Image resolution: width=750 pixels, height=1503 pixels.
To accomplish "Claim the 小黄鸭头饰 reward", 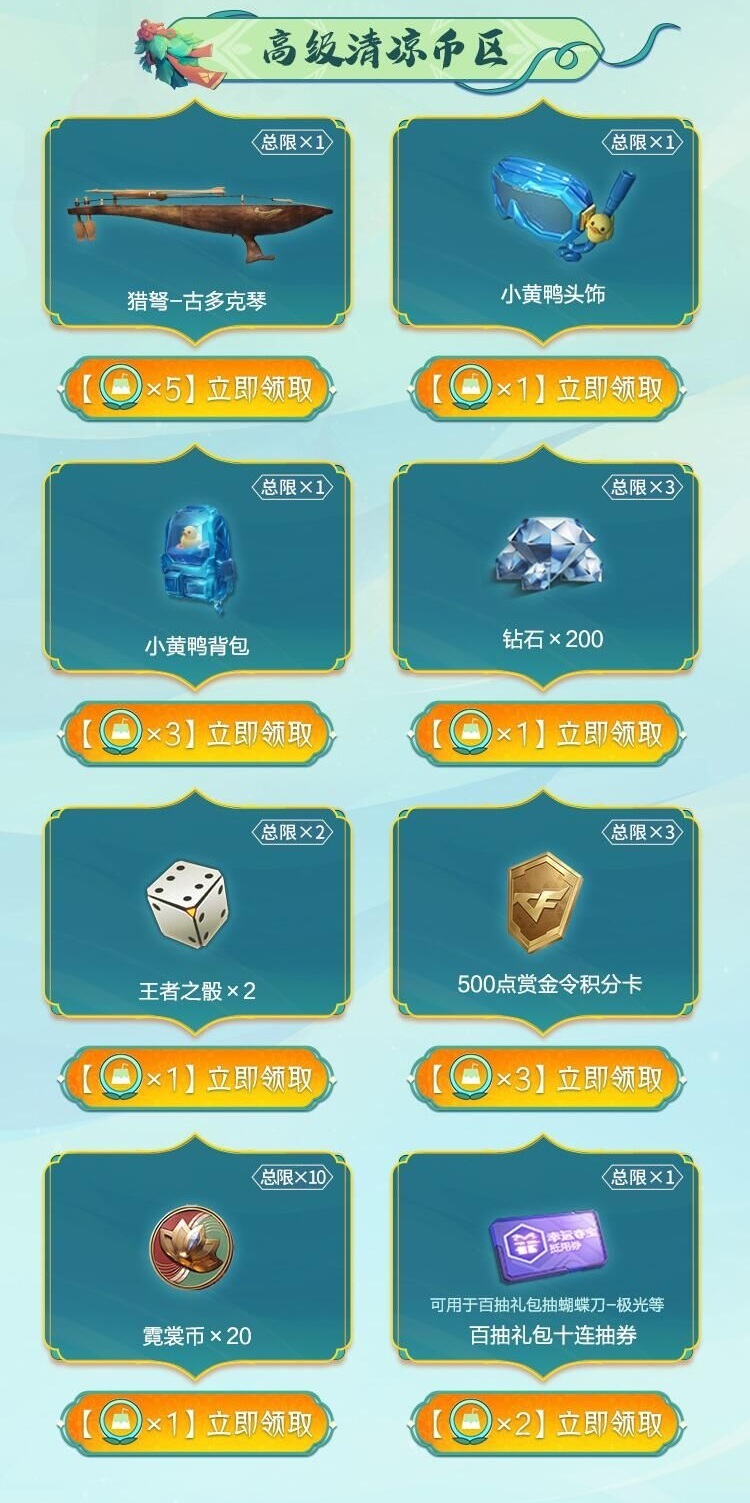I will point(547,389).
